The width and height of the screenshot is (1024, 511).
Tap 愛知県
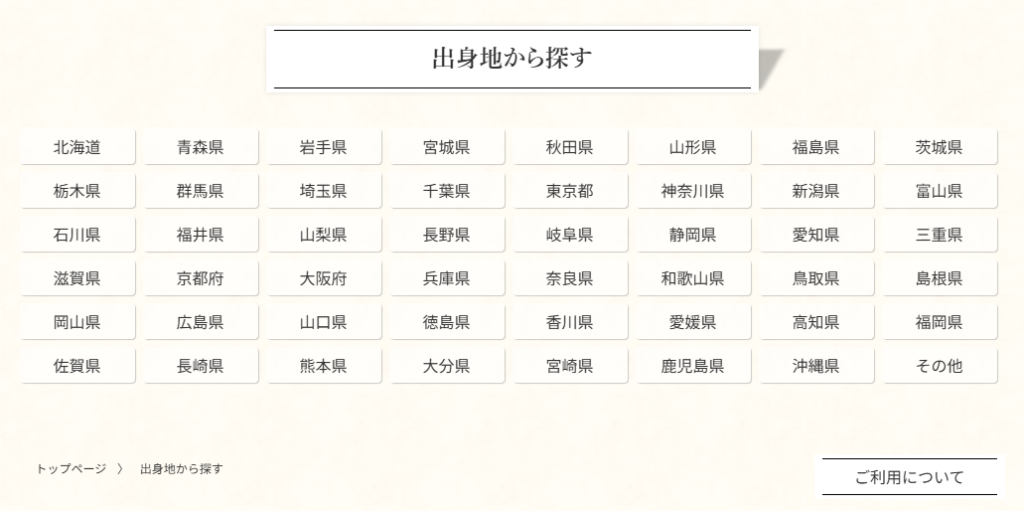[x=816, y=236]
